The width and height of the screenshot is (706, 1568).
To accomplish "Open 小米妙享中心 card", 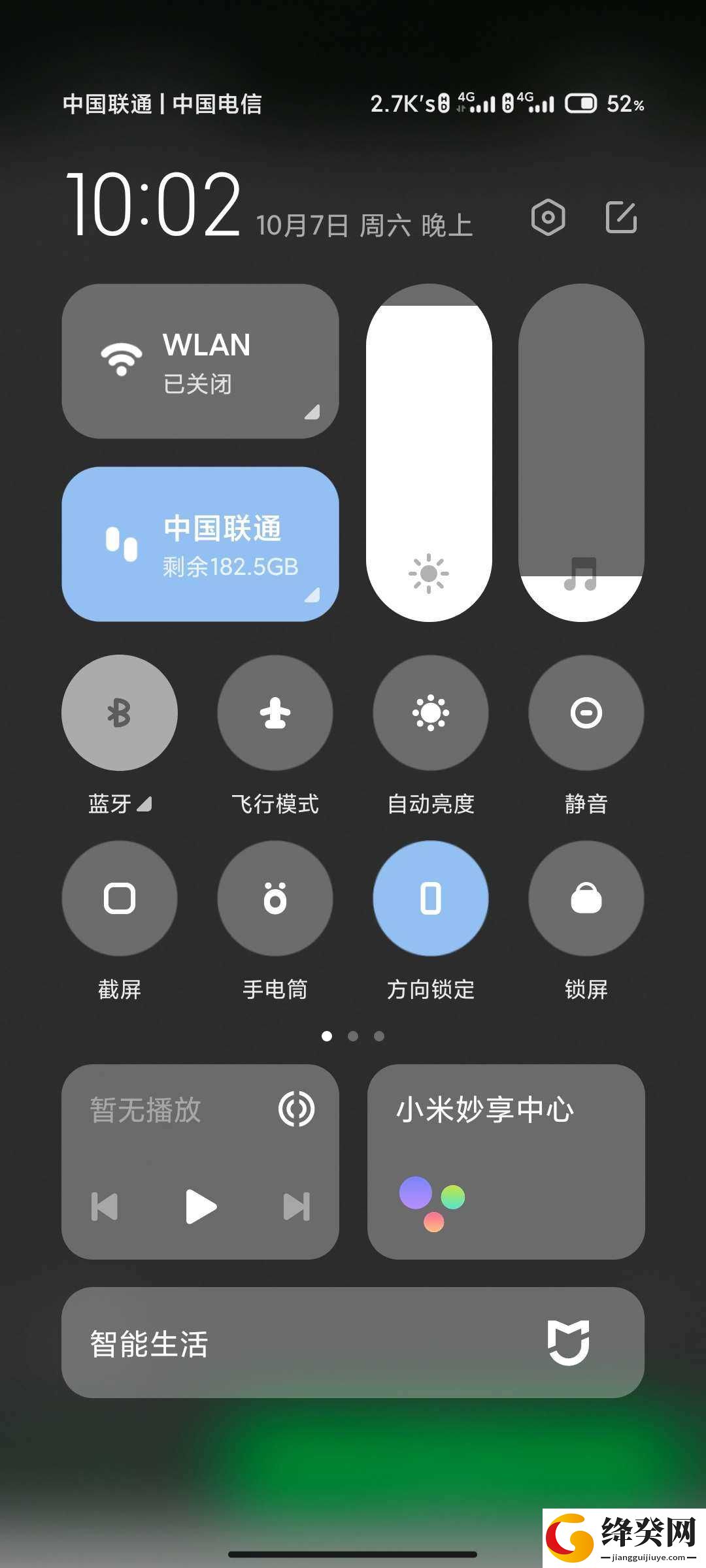I will point(506,1162).
